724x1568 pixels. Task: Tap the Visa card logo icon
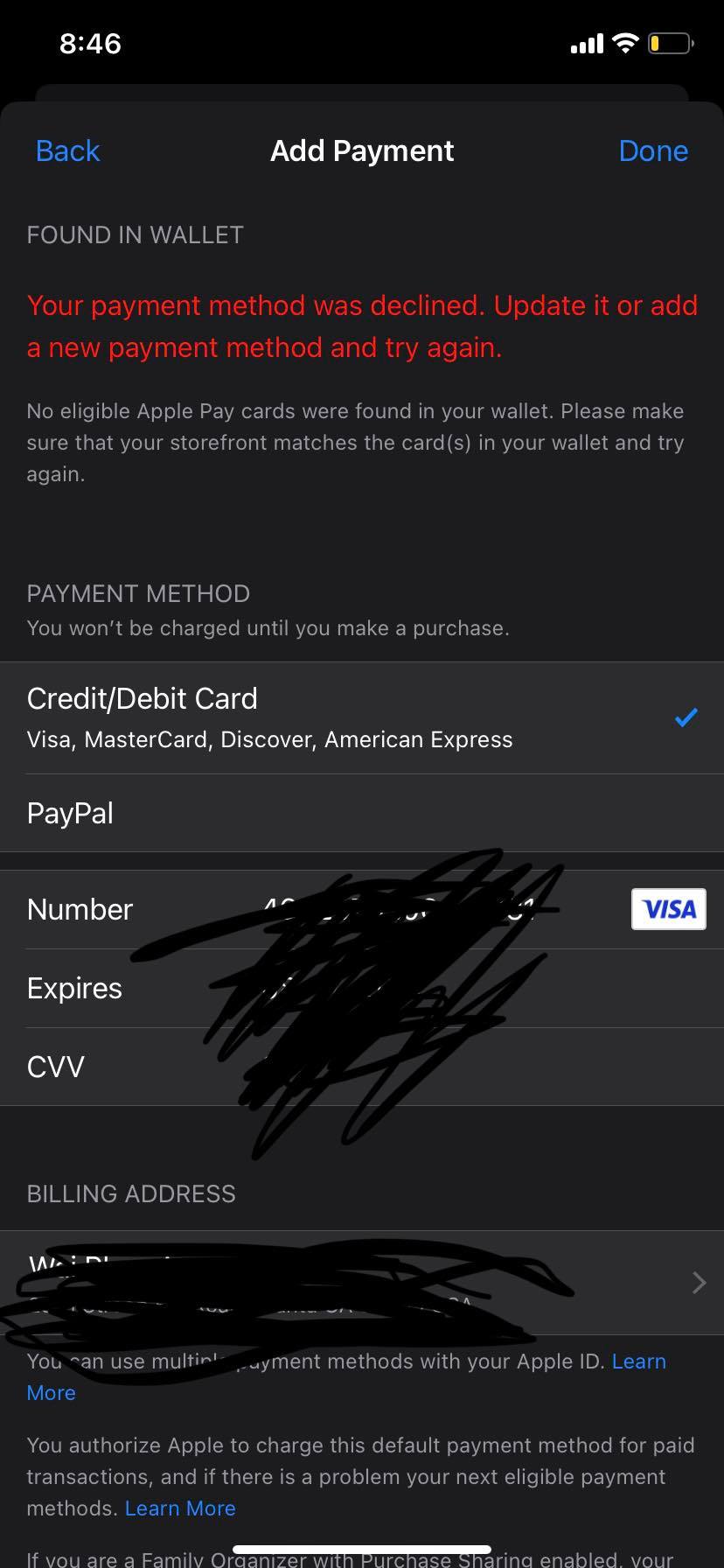pos(668,909)
